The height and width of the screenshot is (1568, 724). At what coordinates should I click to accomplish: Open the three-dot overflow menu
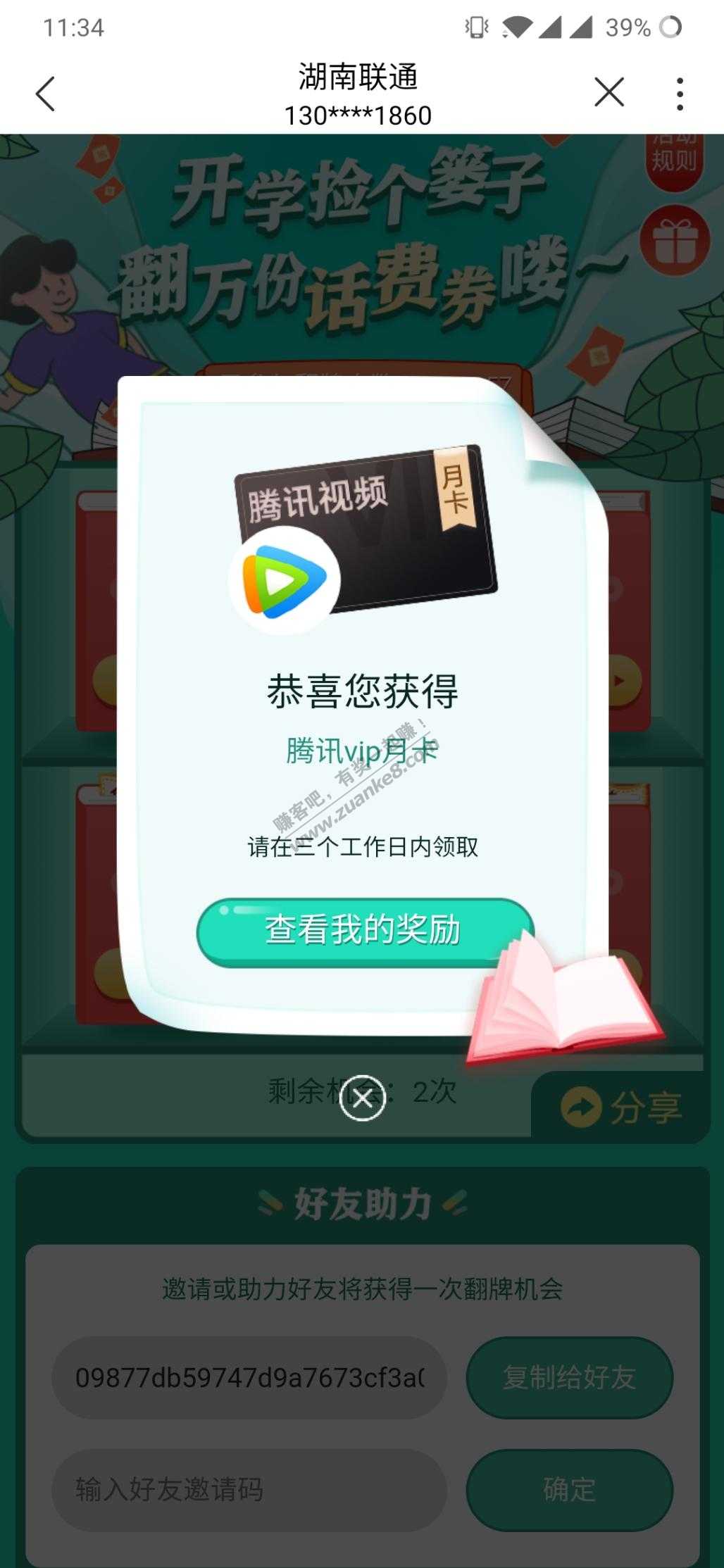point(679,94)
